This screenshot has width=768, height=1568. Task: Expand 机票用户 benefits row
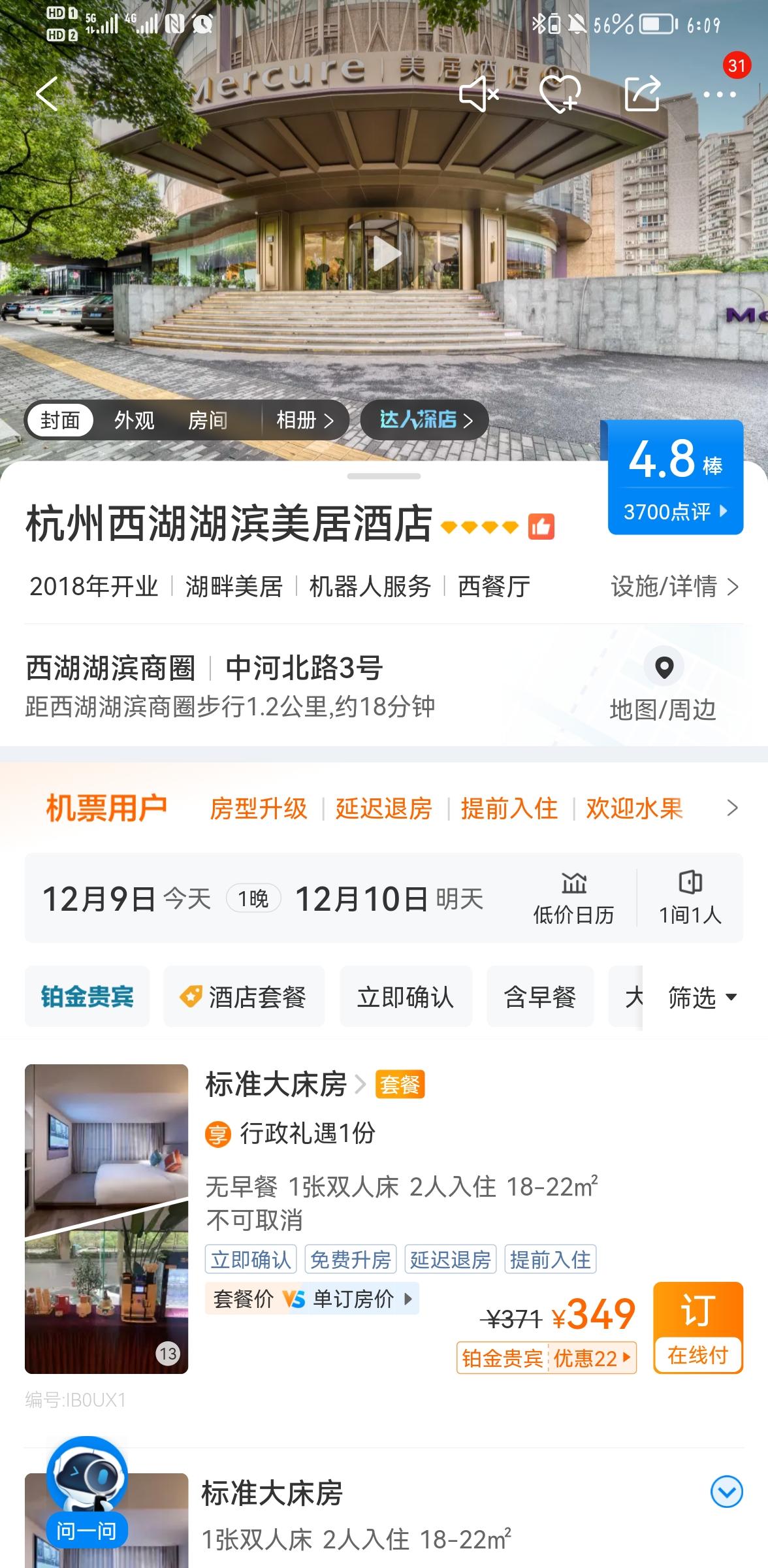tap(732, 808)
